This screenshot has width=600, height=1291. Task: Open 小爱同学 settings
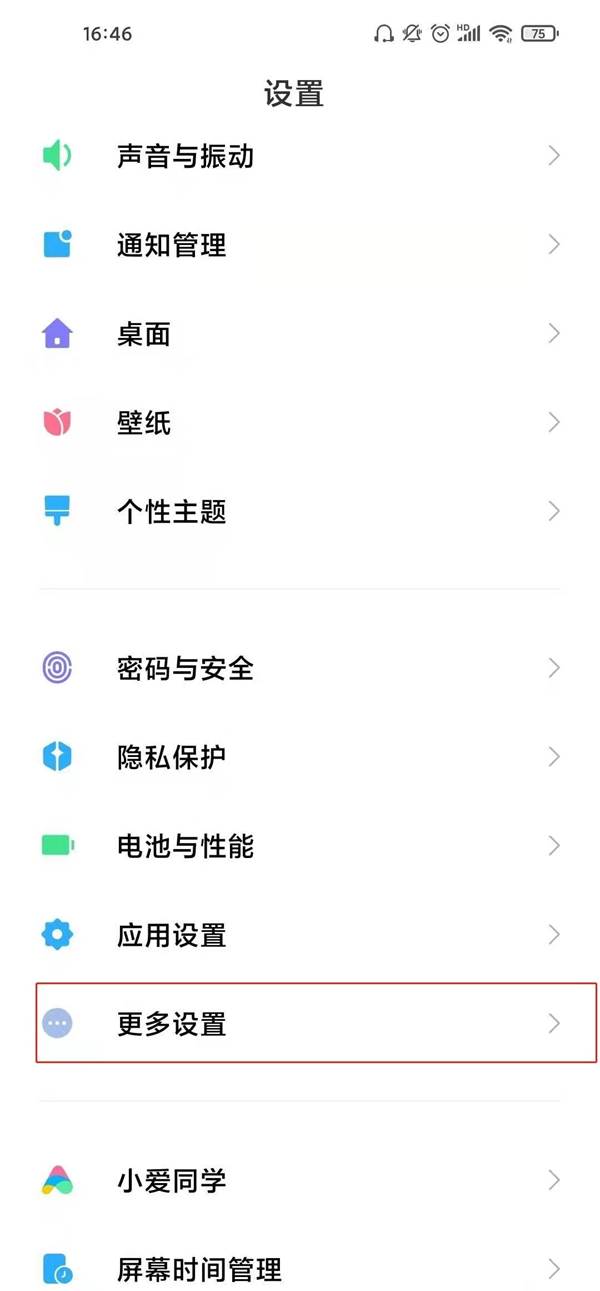[x=300, y=1181]
